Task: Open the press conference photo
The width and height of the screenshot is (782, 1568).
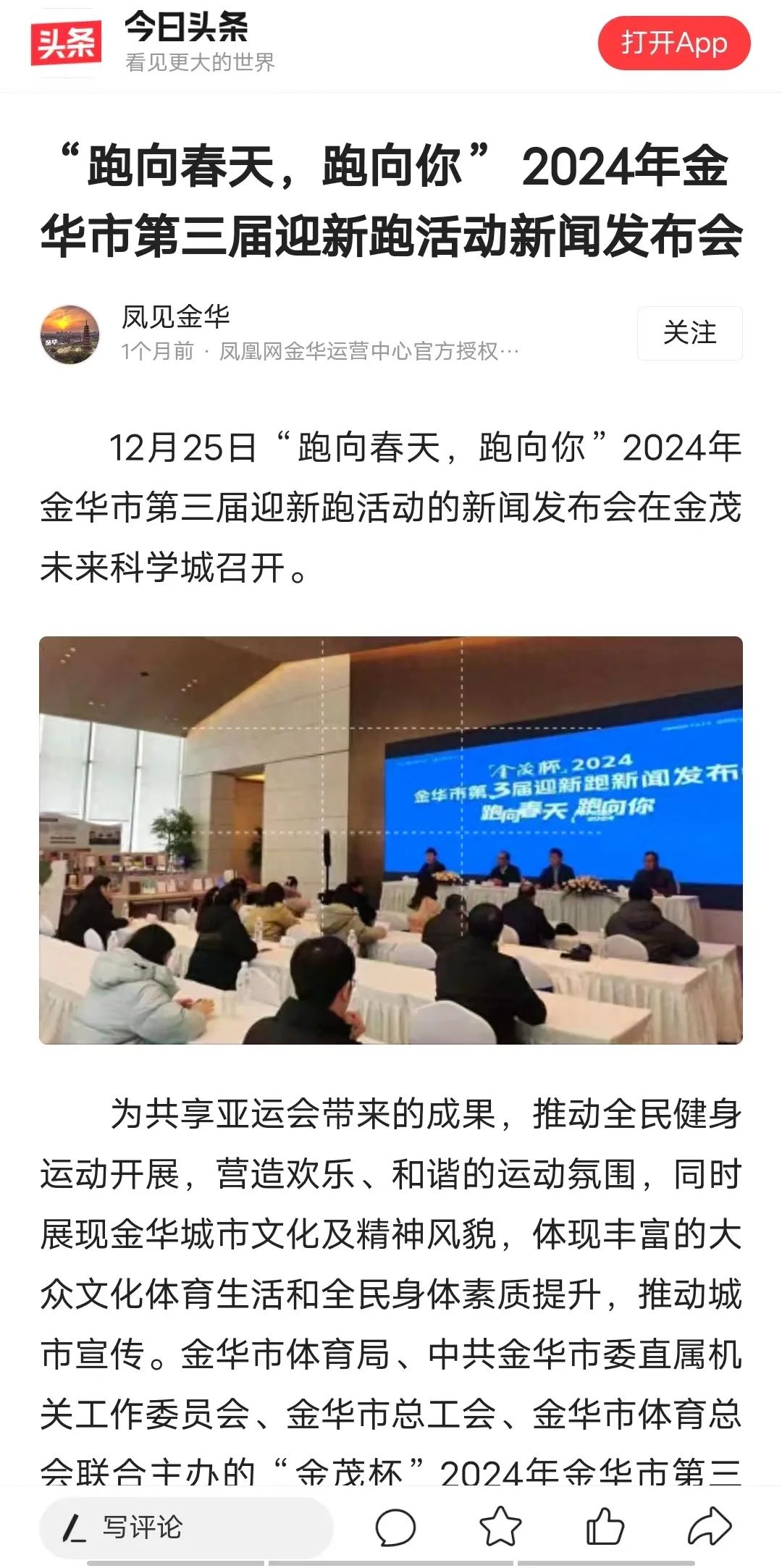Action: pyautogui.click(x=391, y=840)
